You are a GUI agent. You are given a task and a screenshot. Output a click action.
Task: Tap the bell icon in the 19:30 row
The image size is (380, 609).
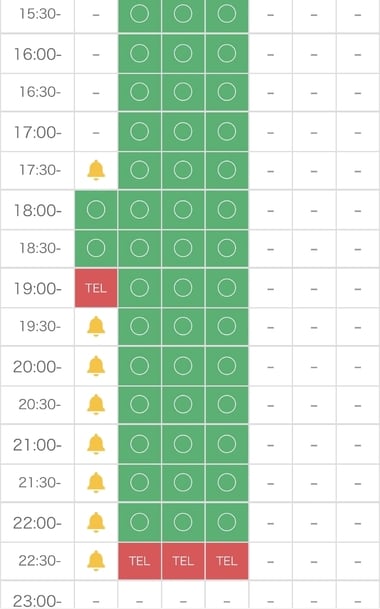(x=96, y=326)
